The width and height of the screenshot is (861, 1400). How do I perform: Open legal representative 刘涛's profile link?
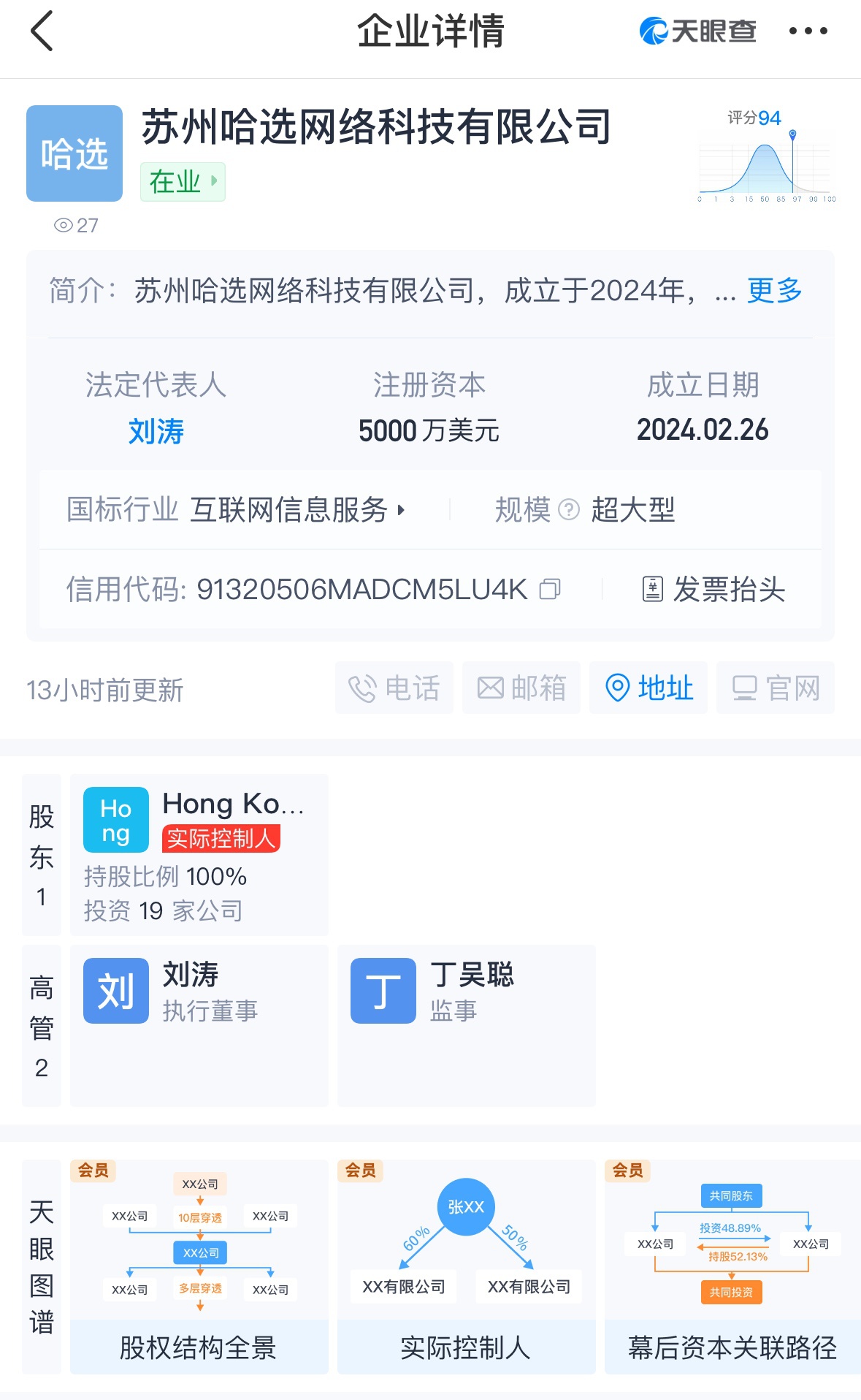(156, 431)
